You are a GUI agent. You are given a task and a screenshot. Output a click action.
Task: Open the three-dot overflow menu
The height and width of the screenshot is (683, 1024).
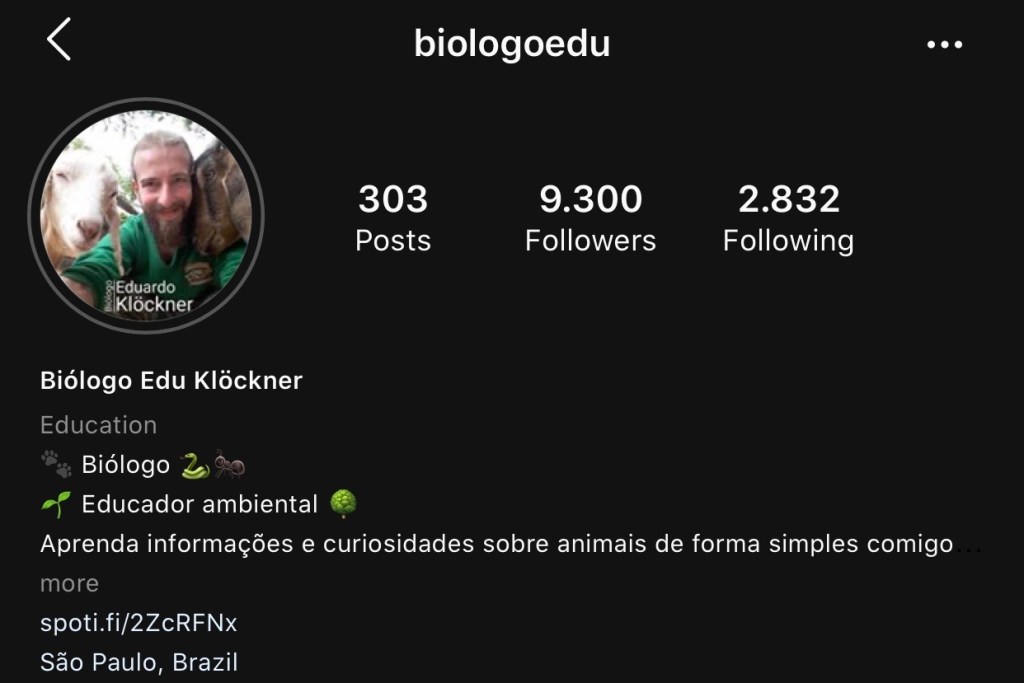pos(944,45)
